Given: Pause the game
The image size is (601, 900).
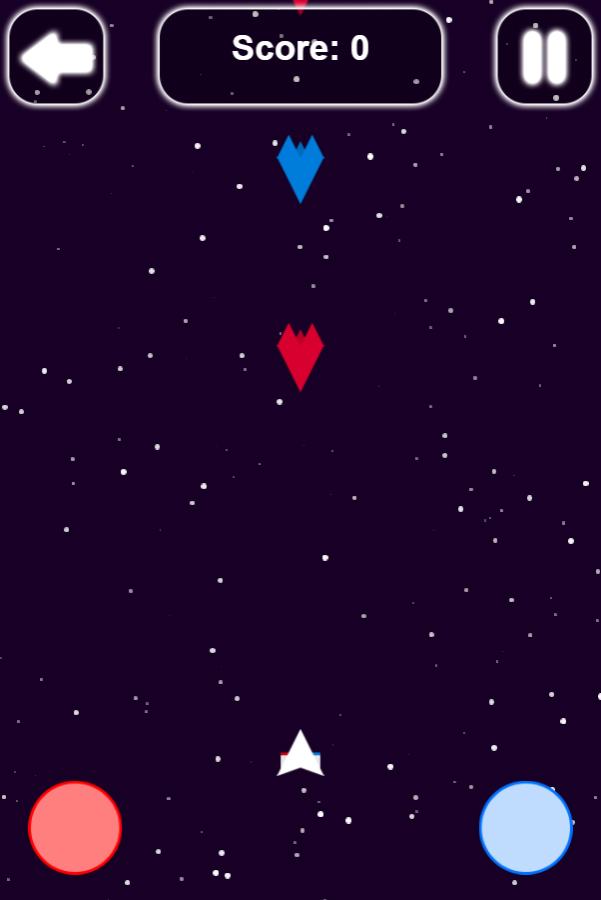Looking at the screenshot, I should pos(544,57).
